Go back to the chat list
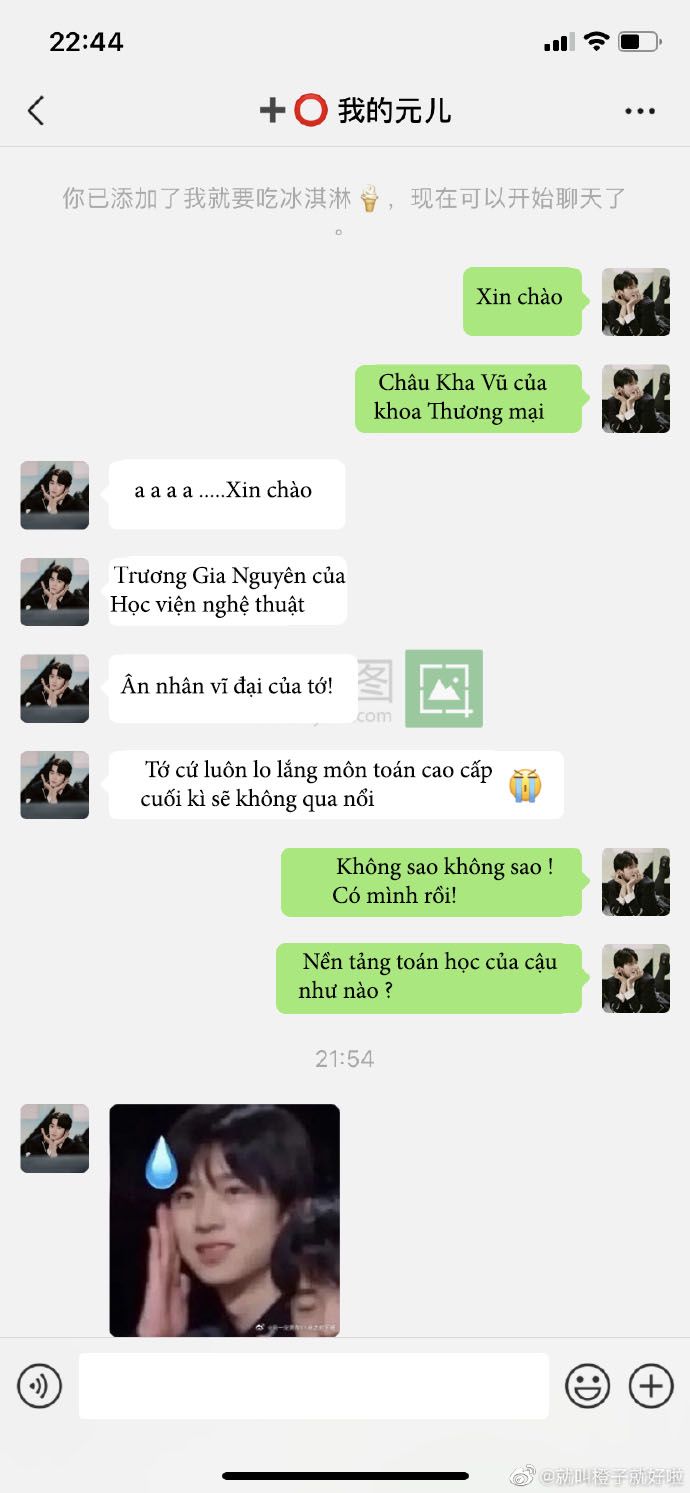 (36, 110)
